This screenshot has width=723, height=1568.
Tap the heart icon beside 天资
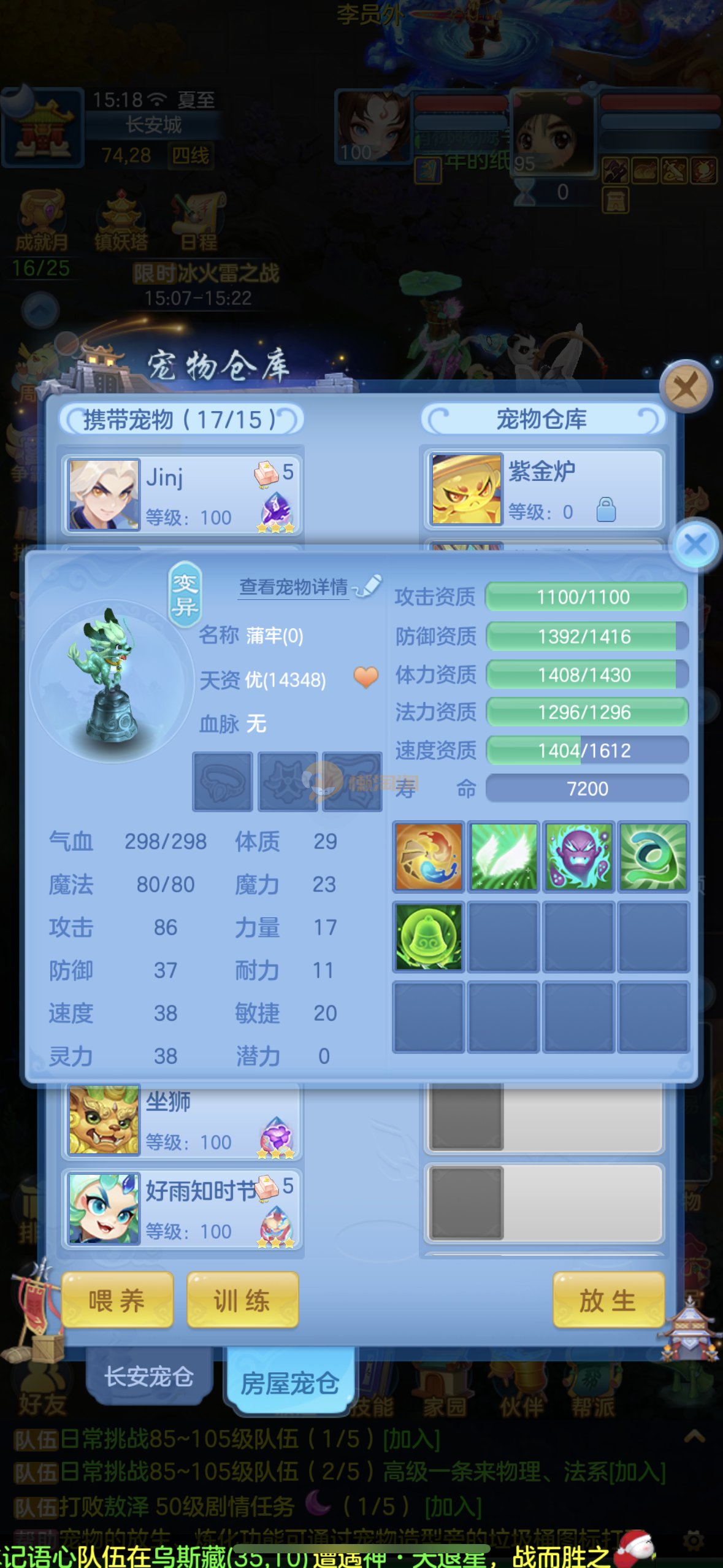366,678
